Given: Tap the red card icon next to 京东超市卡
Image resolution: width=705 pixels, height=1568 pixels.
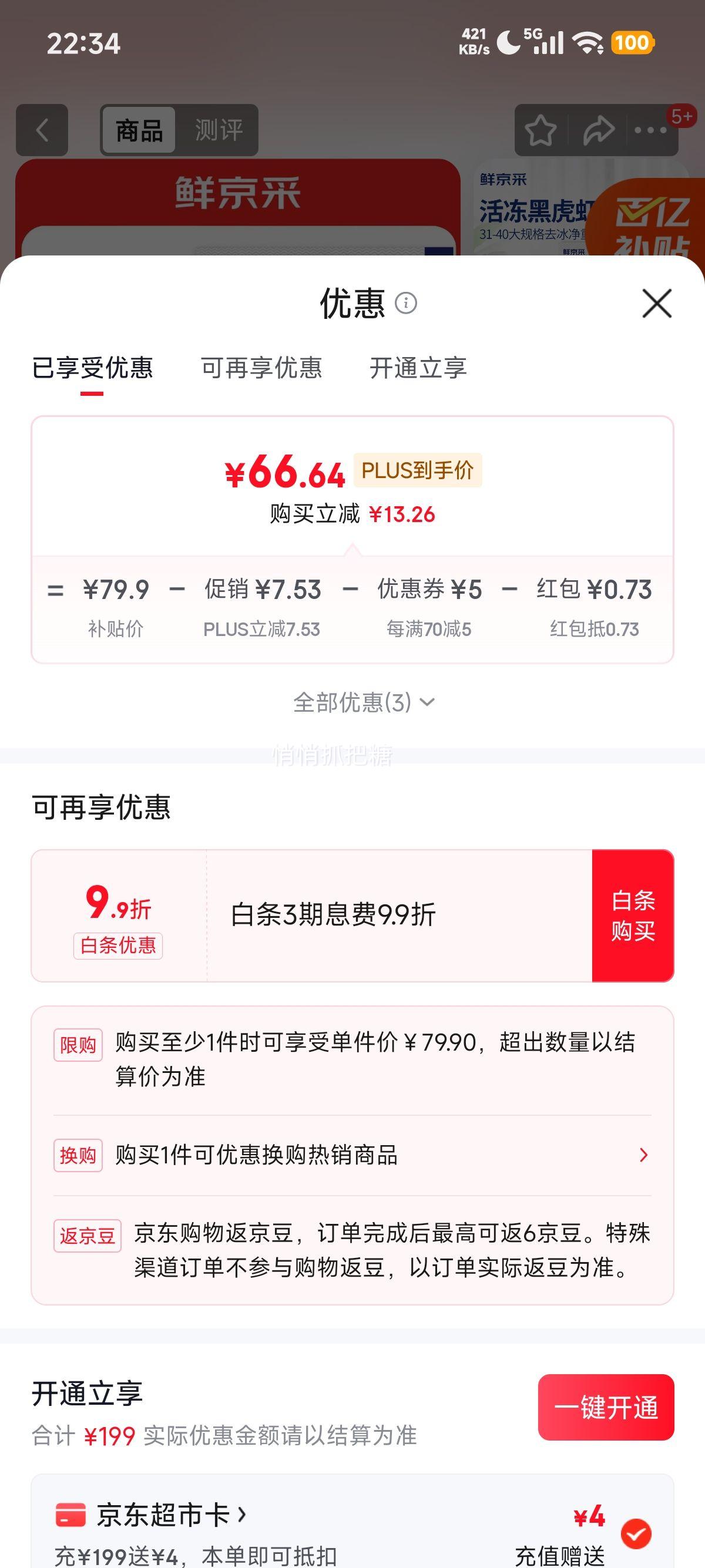Looking at the screenshot, I should click(x=69, y=1516).
